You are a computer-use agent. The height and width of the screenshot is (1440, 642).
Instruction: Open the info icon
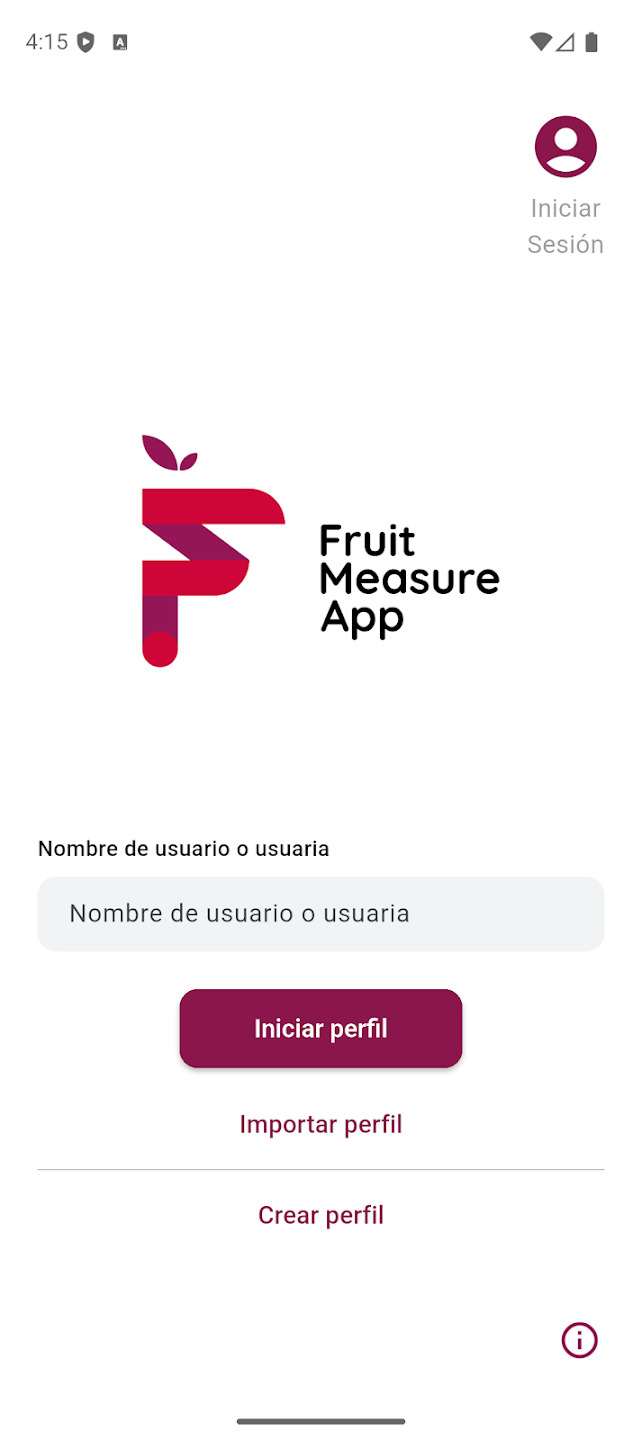(x=579, y=1340)
